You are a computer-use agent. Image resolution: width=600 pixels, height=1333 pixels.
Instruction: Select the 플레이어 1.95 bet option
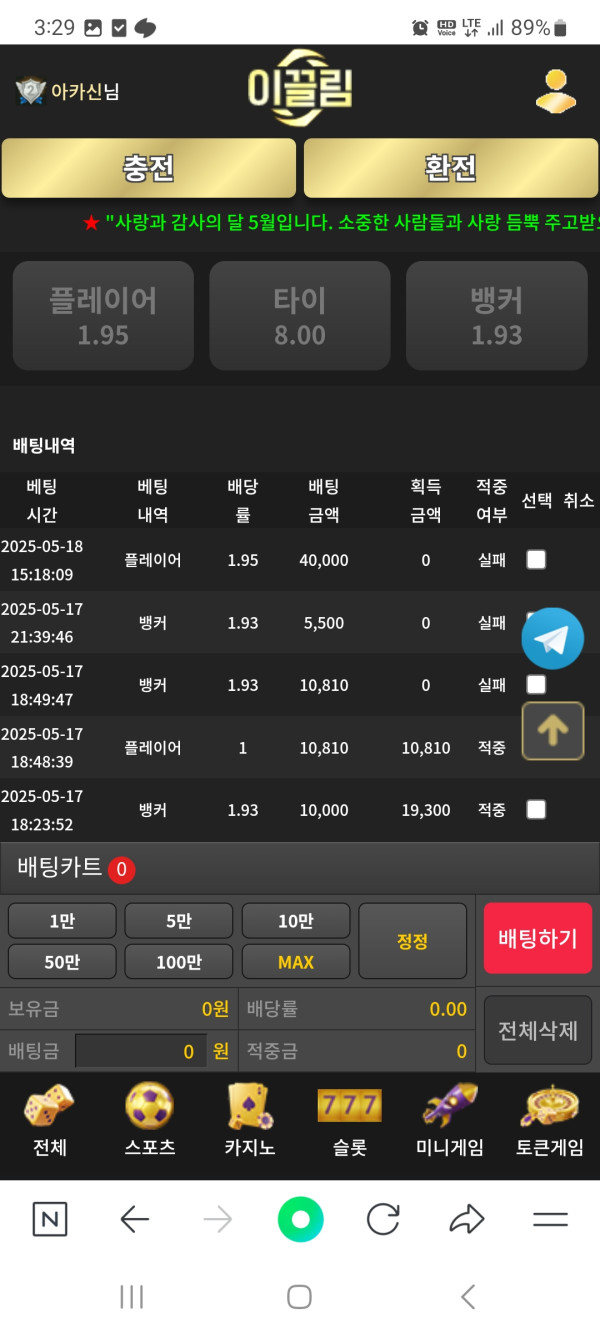pos(103,316)
